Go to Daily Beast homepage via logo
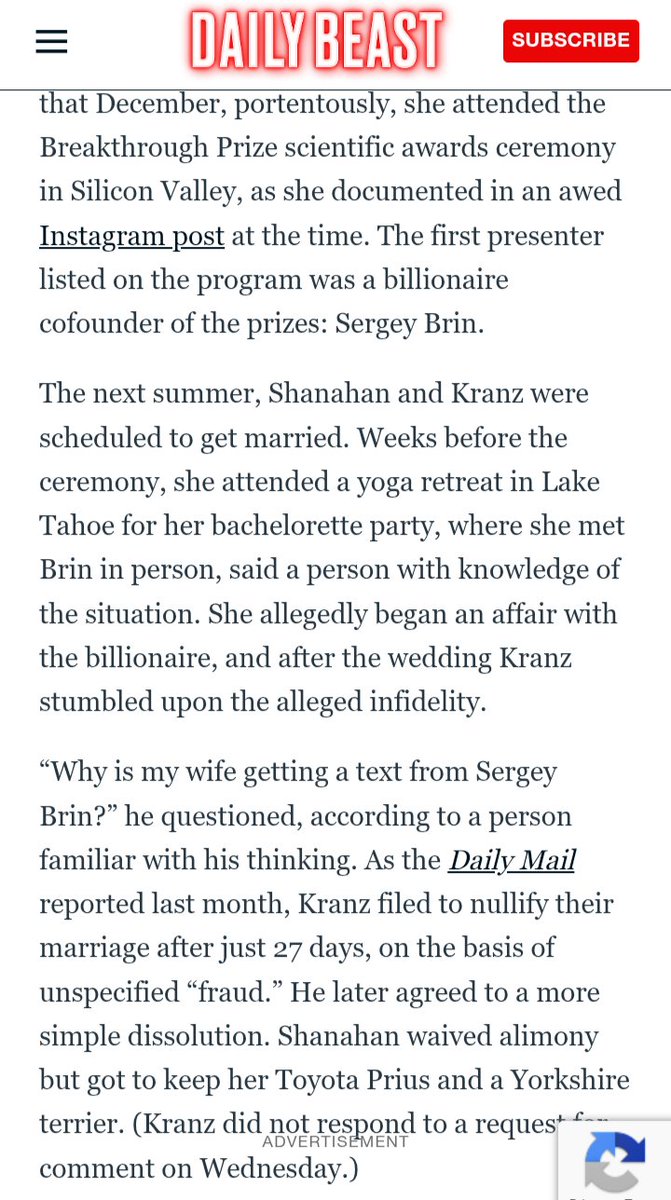The width and height of the screenshot is (671, 1200). click(x=317, y=41)
